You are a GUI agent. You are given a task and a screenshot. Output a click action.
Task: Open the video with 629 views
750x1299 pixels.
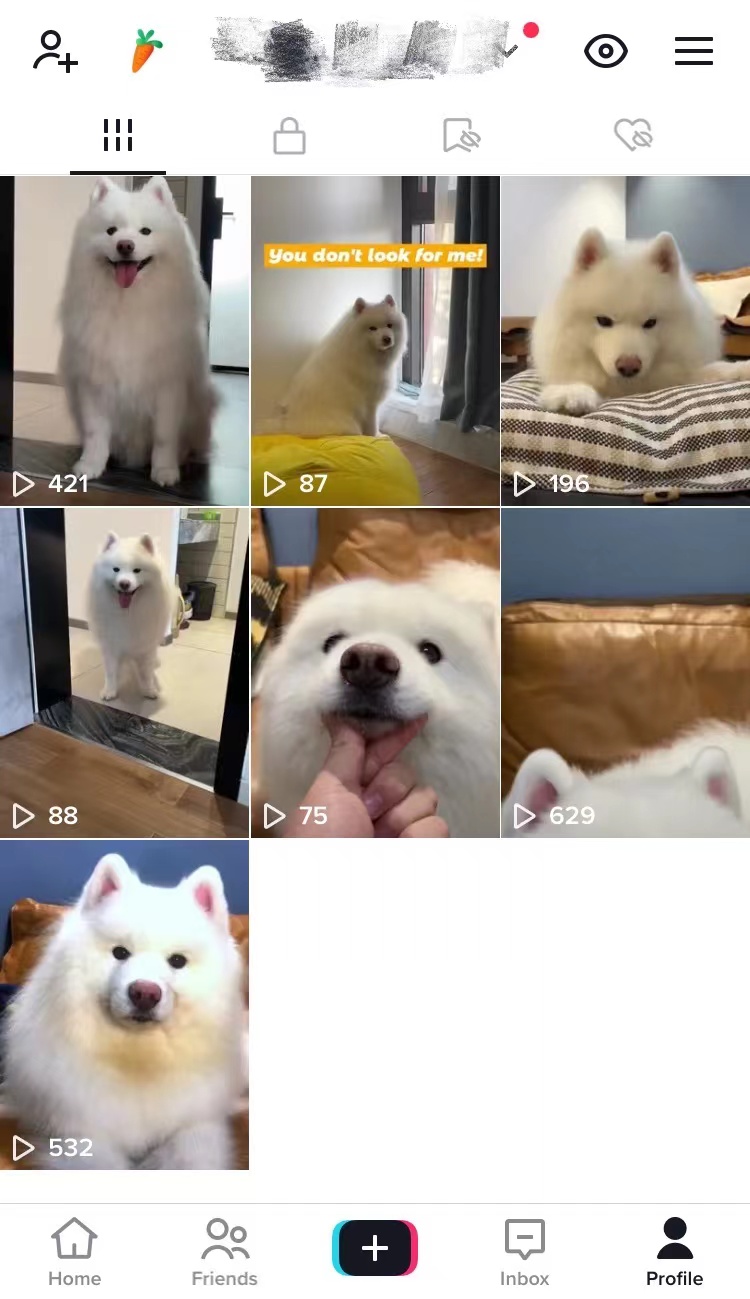tap(626, 672)
